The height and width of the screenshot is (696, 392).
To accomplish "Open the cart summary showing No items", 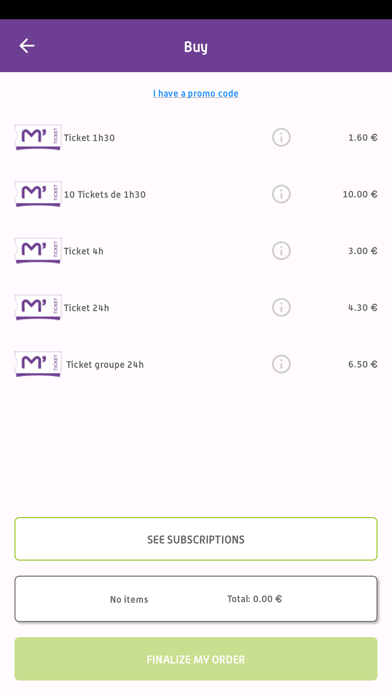I will point(196,599).
